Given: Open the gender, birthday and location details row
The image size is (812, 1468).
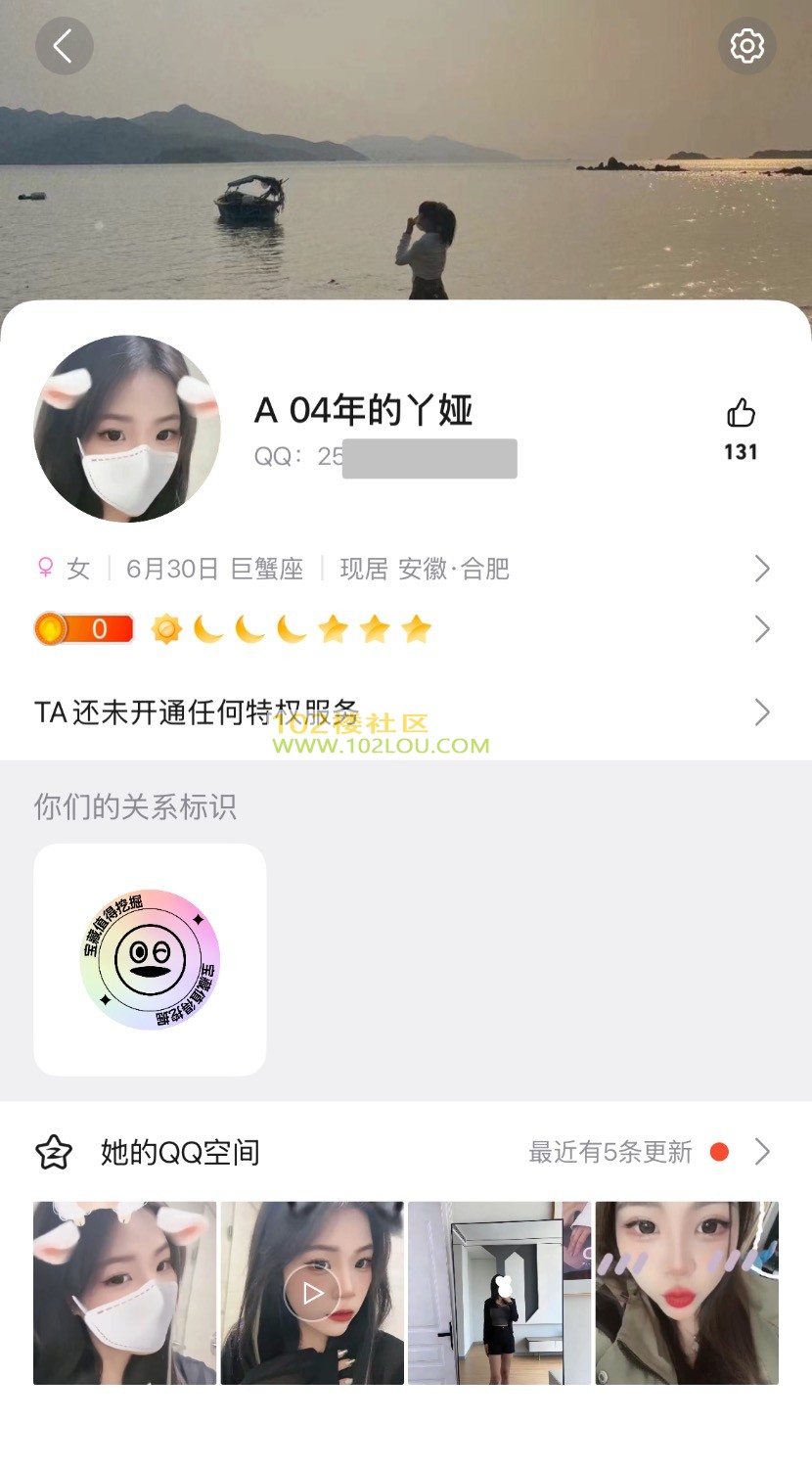Looking at the screenshot, I should click(x=405, y=569).
